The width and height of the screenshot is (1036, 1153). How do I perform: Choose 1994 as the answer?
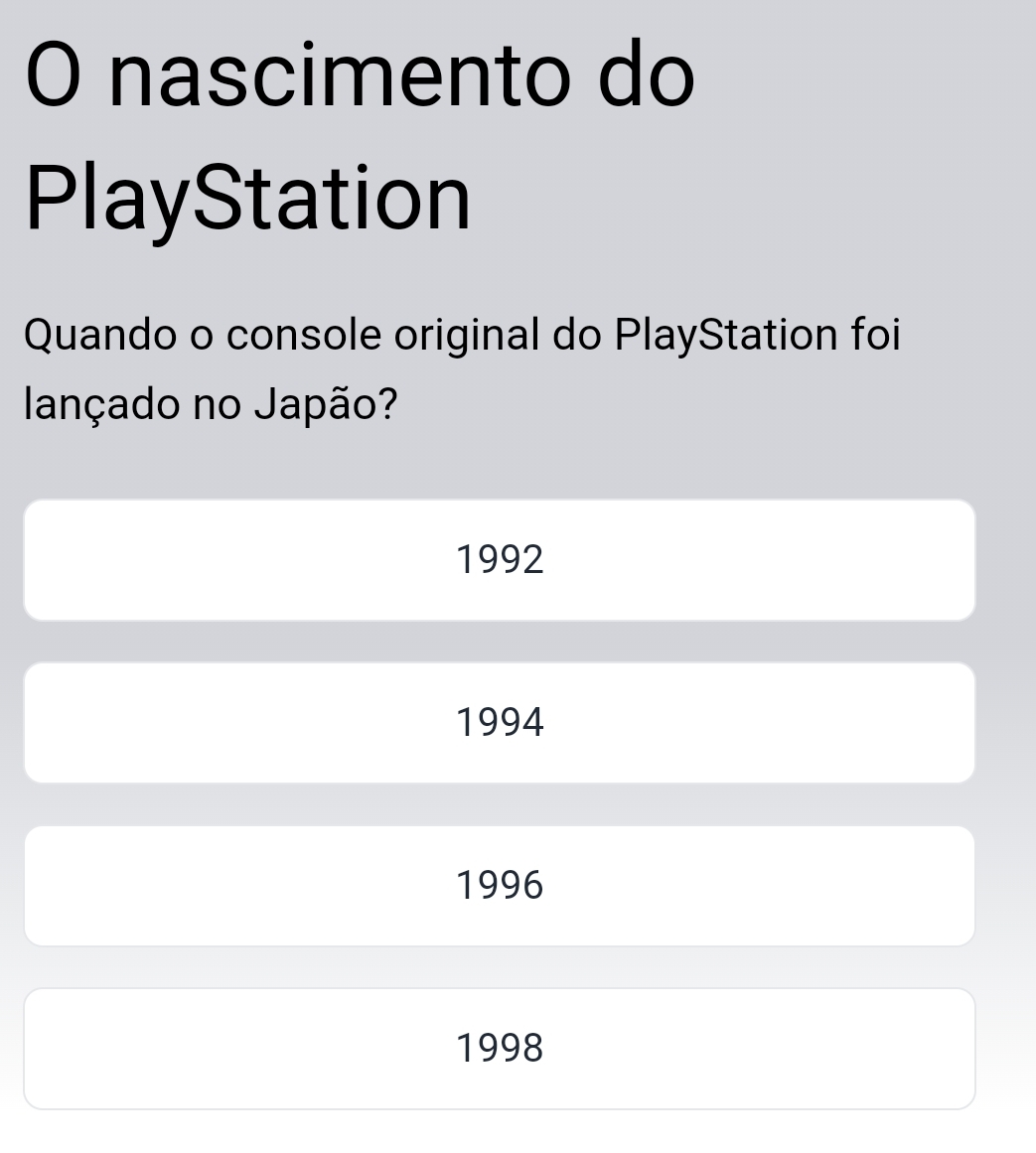pyautogui.click(x=500, y=723)
